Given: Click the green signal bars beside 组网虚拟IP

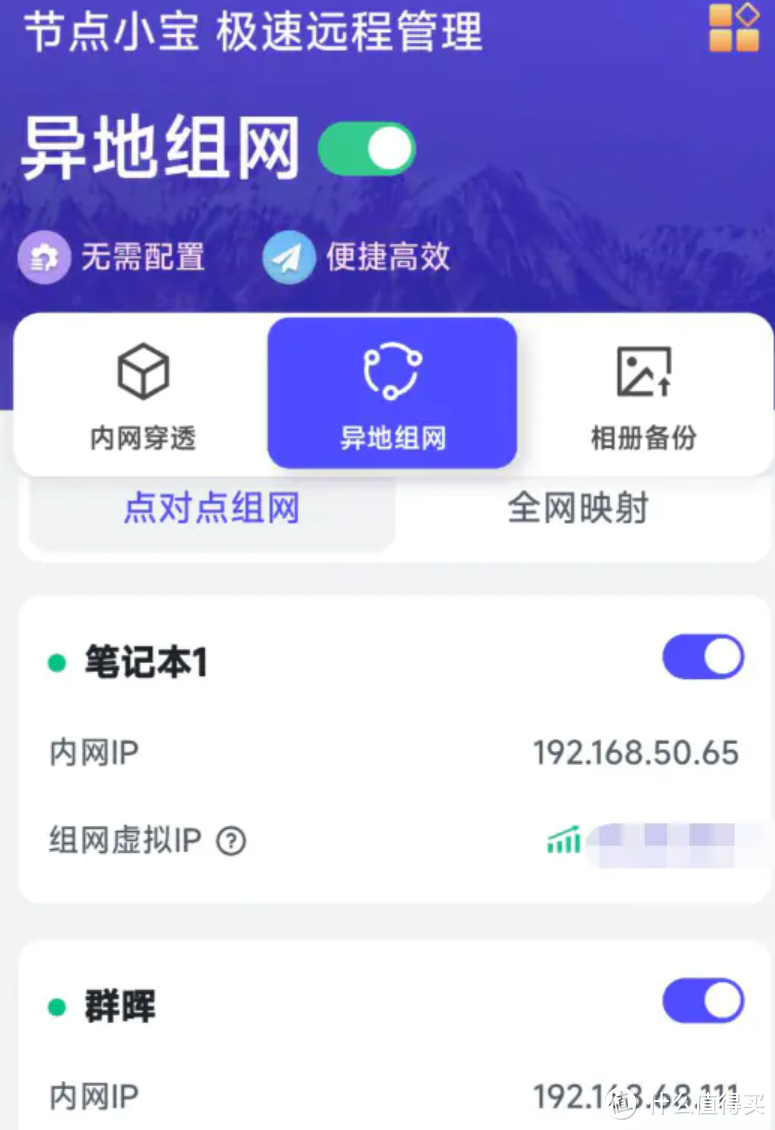Looking at the screenshot, I should click(x=563, y=840).
